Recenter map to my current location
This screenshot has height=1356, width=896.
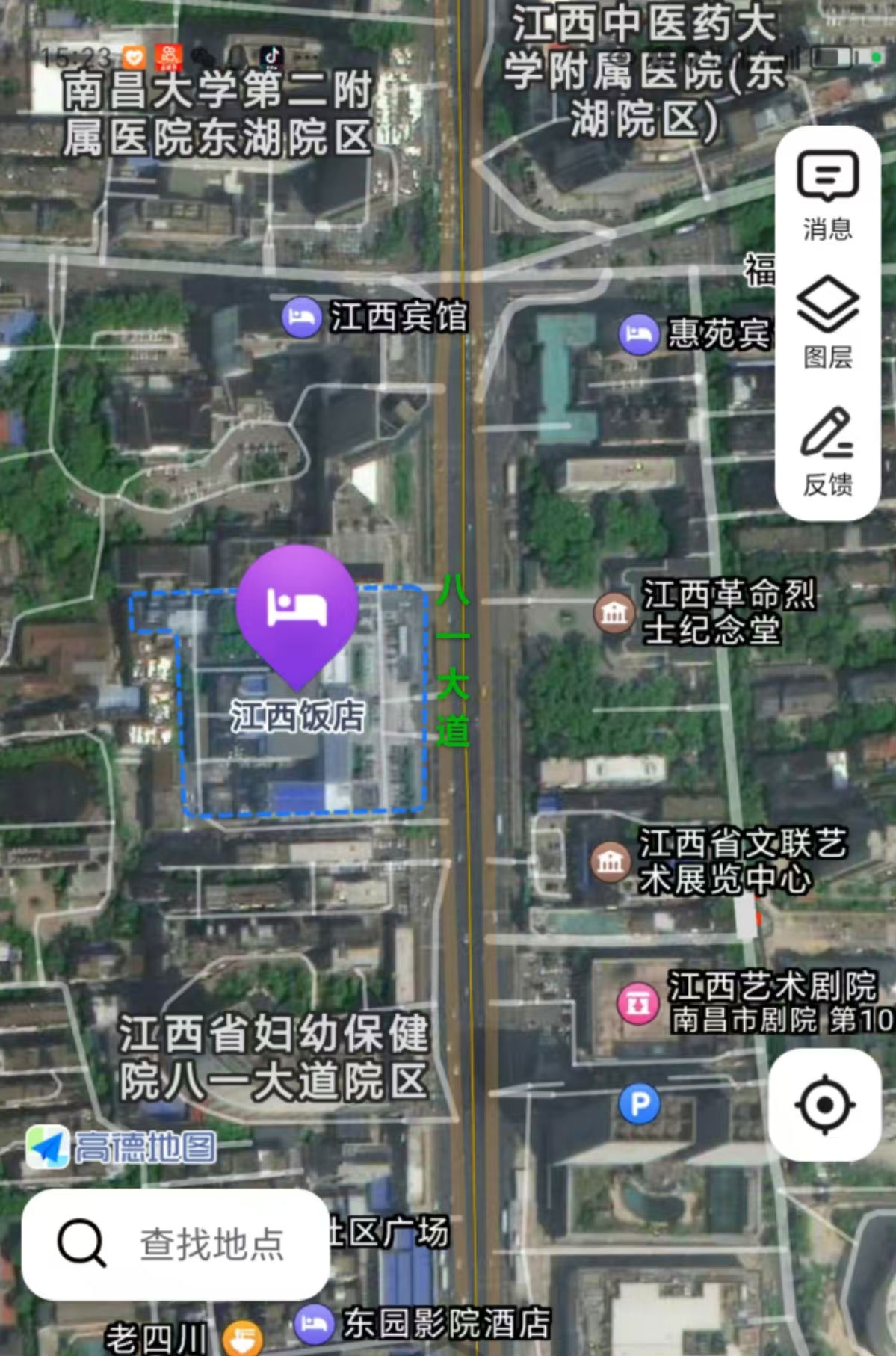coord(825,1104)
